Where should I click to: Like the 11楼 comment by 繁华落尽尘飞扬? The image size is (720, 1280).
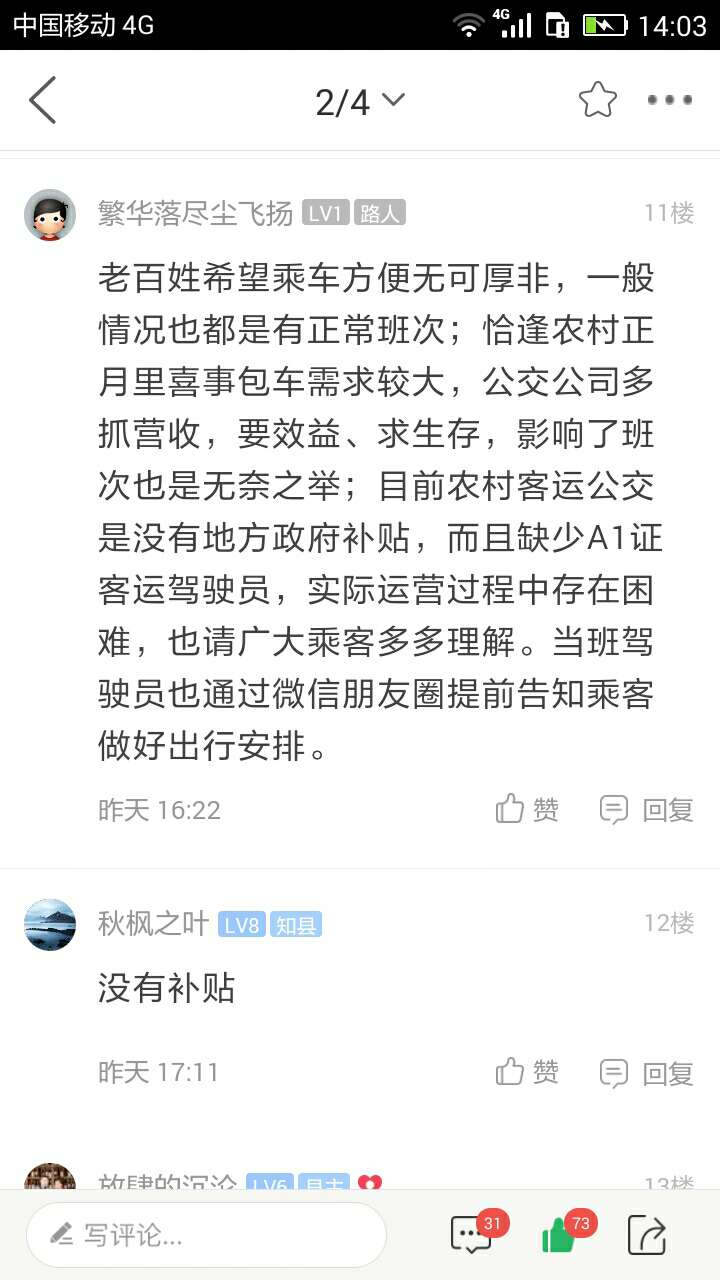(527, 809)
